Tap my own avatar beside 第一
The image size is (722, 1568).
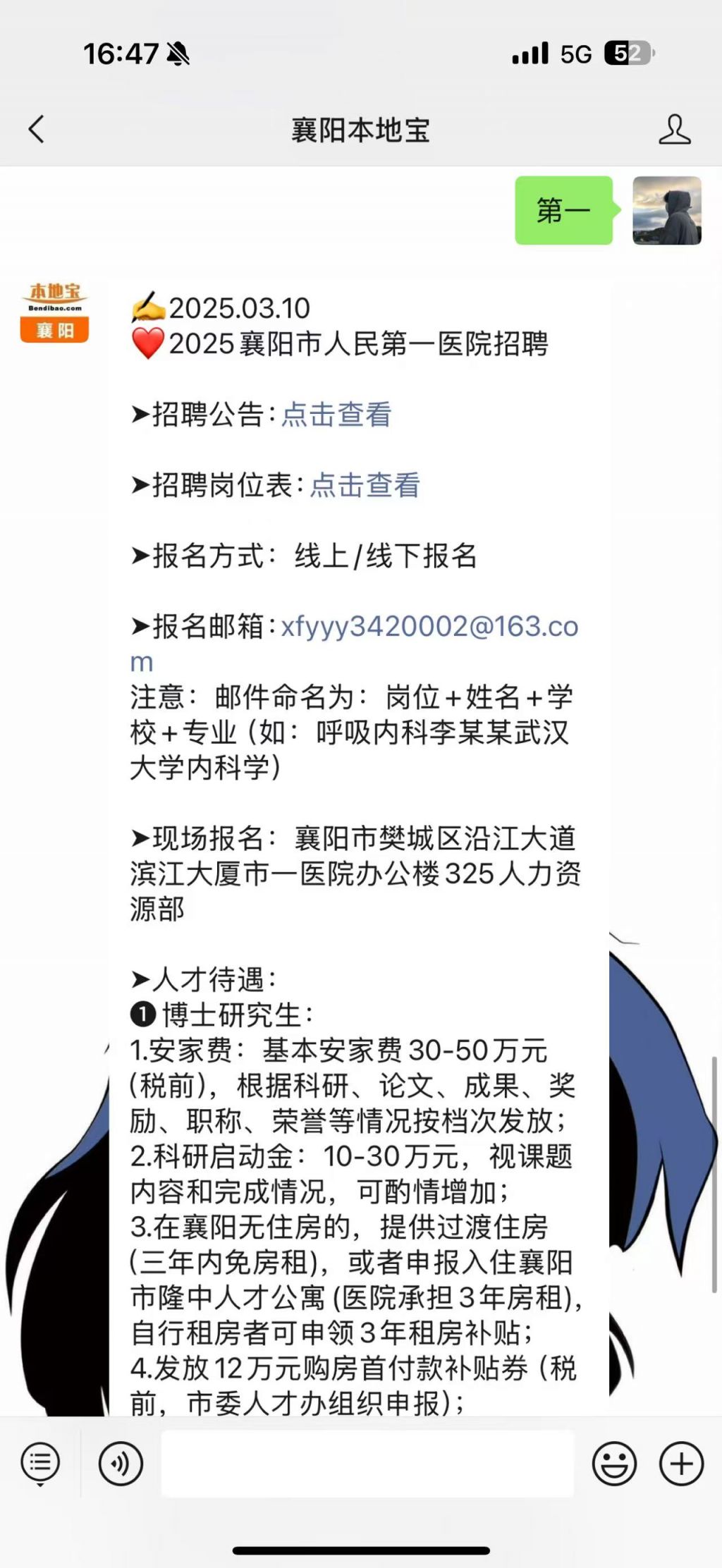point(666,211)
